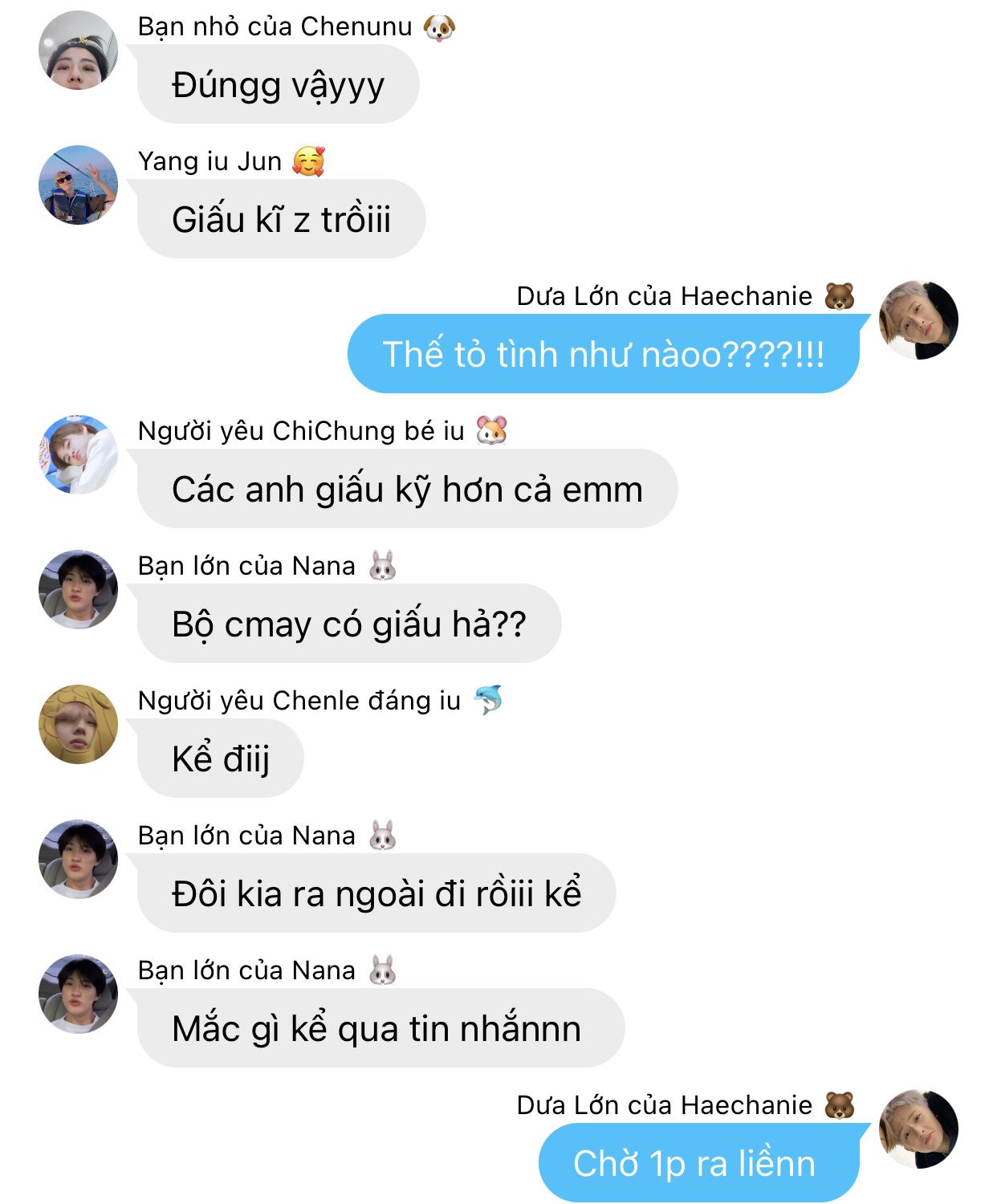
Task: Tap avatar beside 'Thế tỏ tình như nàoo' message
Action: click(x=918, y=319)
